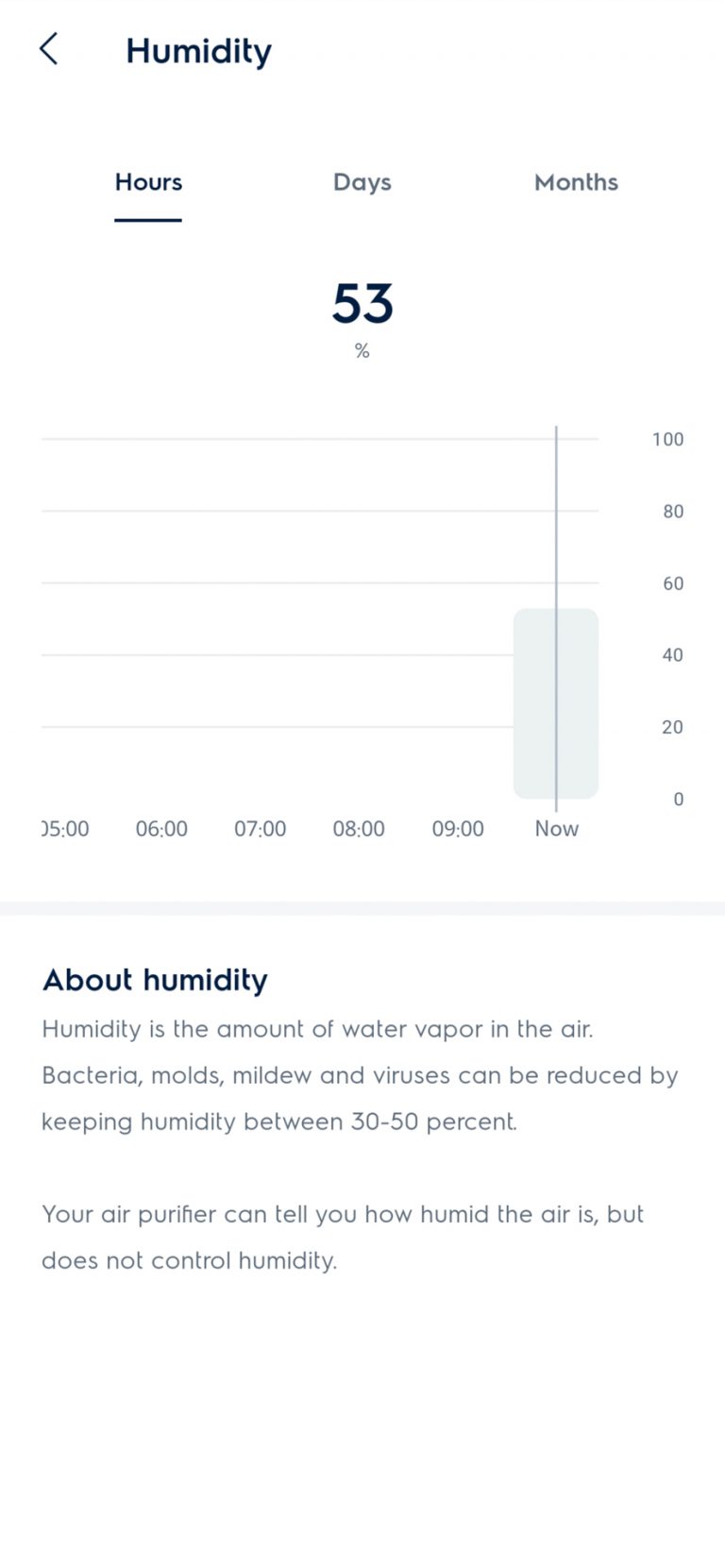
Task: Select the Now bar in the humidity chart
Action: [x=556, y=703]
